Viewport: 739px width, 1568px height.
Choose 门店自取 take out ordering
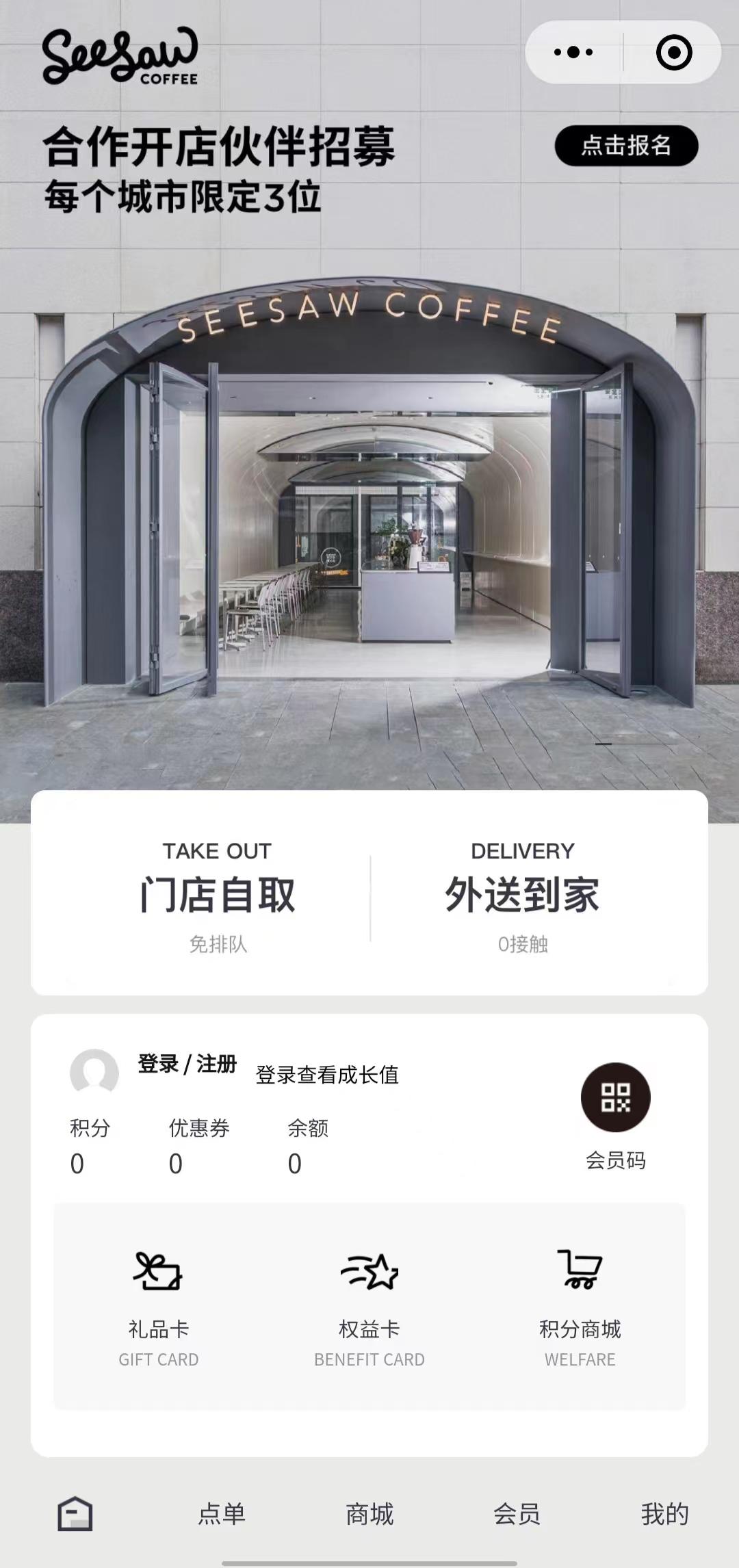pos(217,894)
